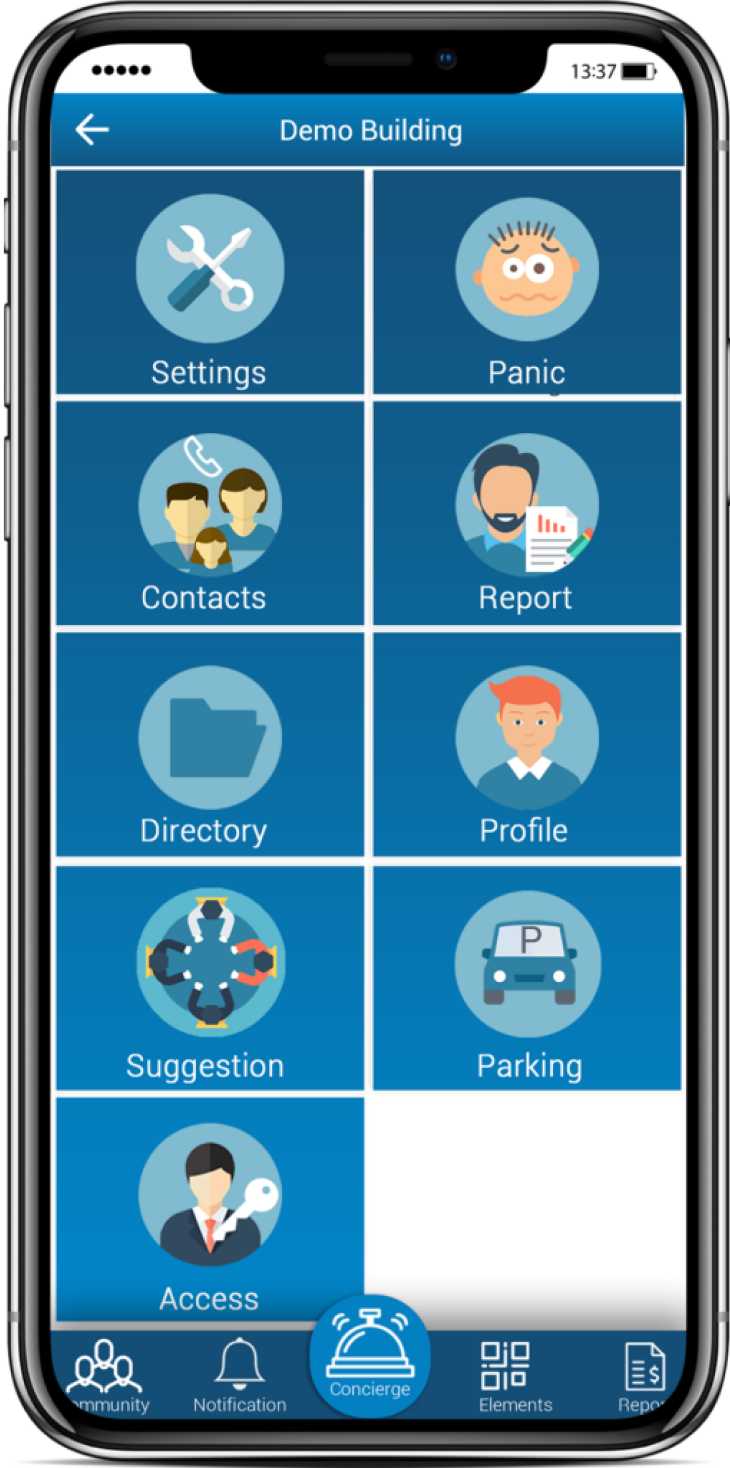Screen dimensions: 730x1468
Task: Switch to the Notification tab
Action: coord(240,1377)
